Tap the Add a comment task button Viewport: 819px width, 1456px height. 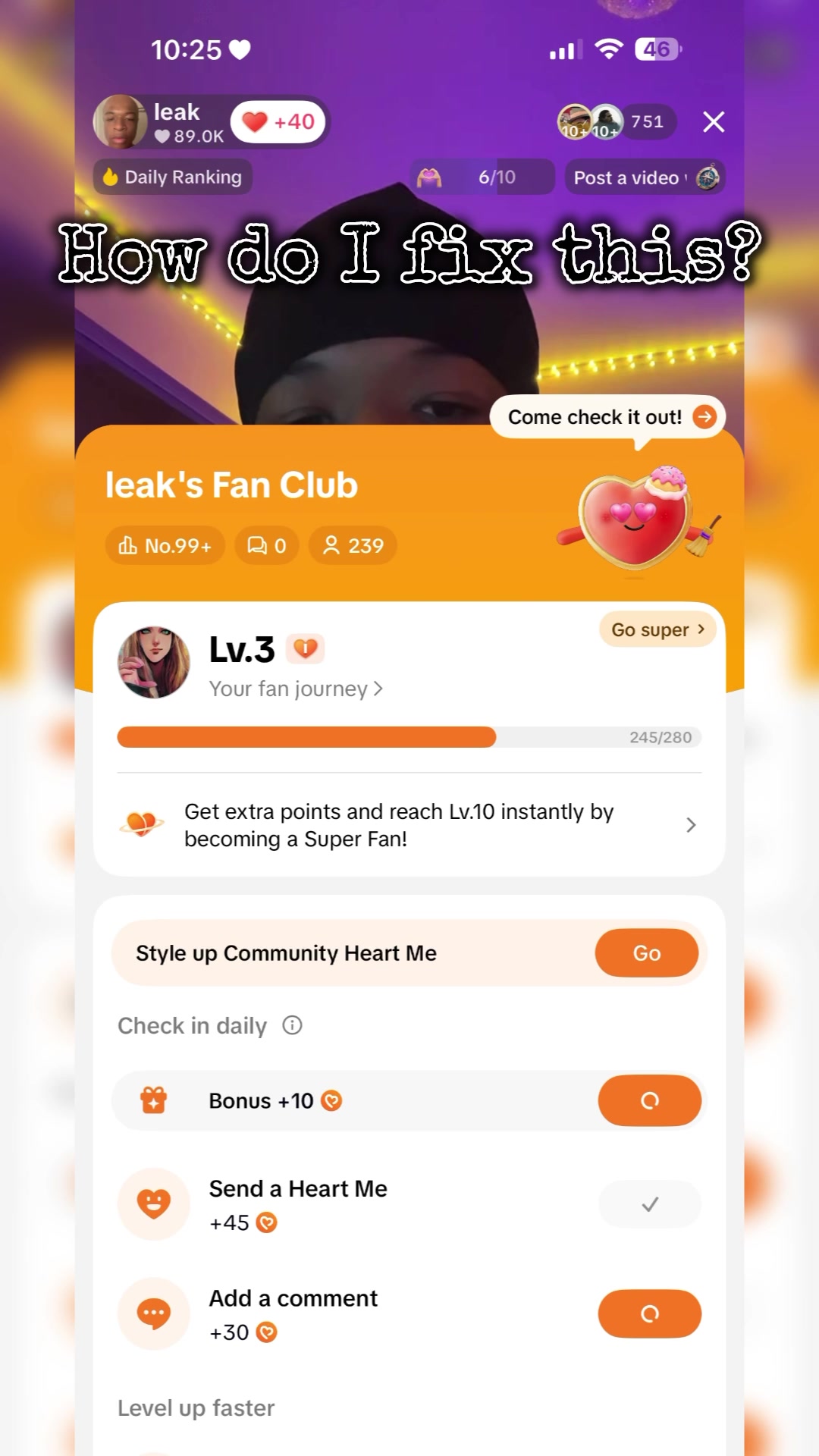pyautogui.click(x=650, y=1313)
